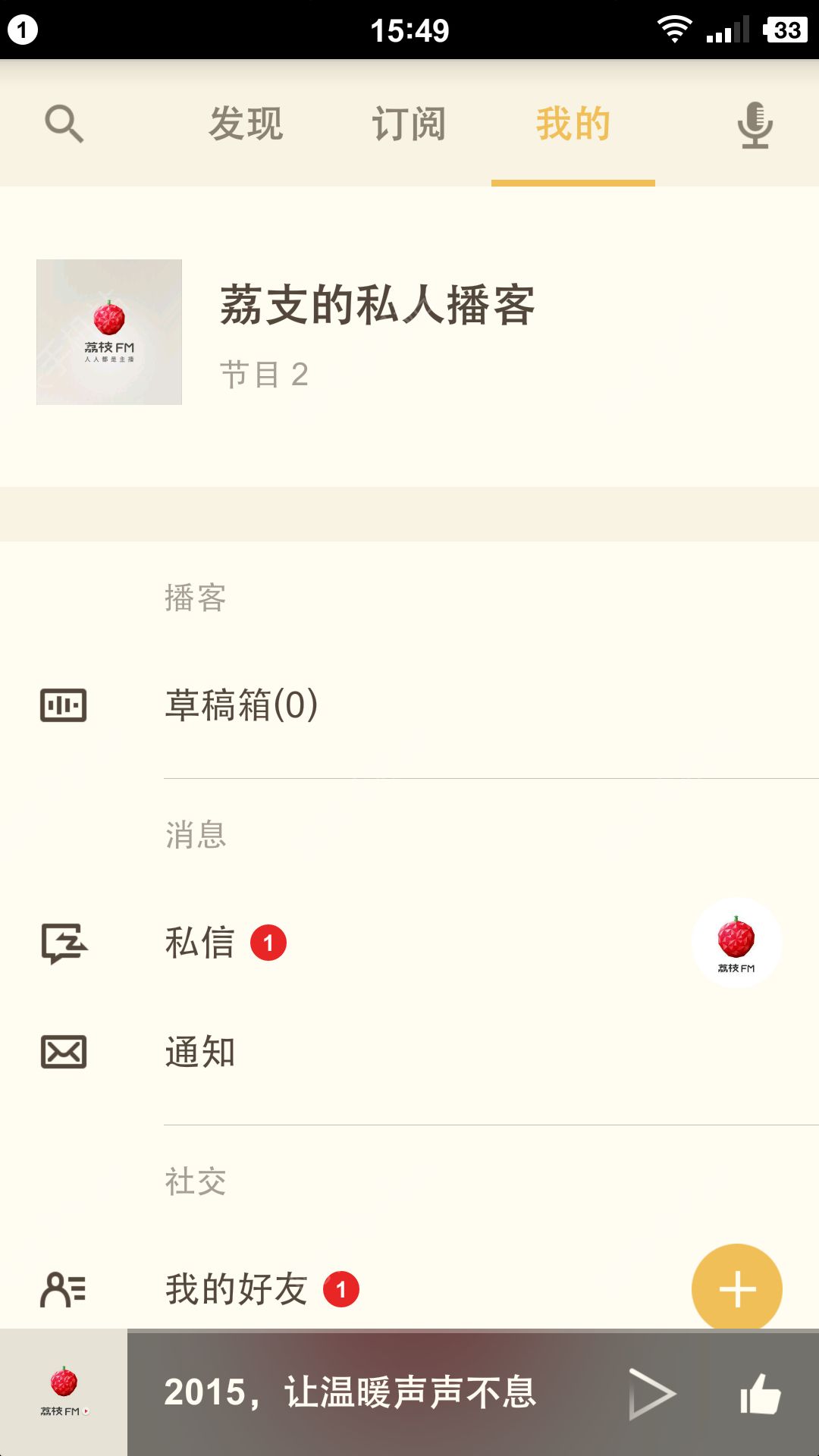This screenshot has height=1456, width=819.
Task: Play 2015，让温暖声声不息
Action: point(651,1394)
